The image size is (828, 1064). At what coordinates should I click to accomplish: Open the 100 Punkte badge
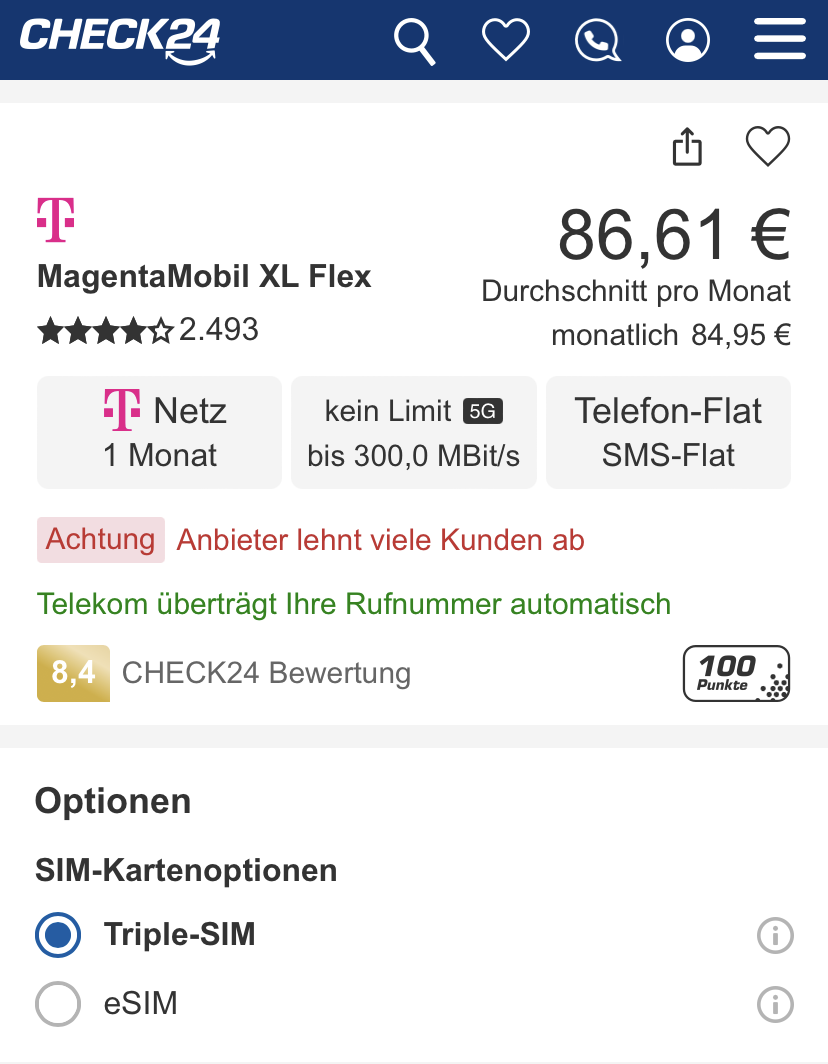pyautogui.click(x=736, y=672)
